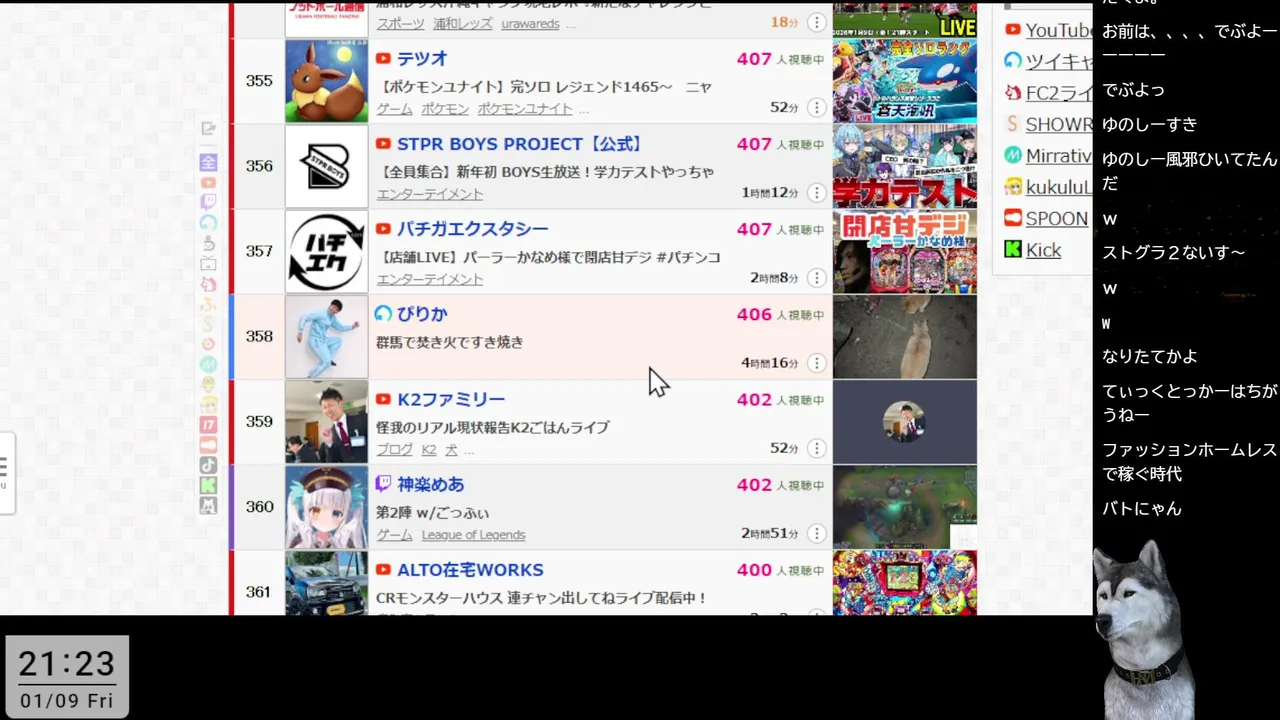Open 神楽めあ's stream link
Viewport: 1280px width, 720px height.
pyautogui.click(x=431, y=484)
